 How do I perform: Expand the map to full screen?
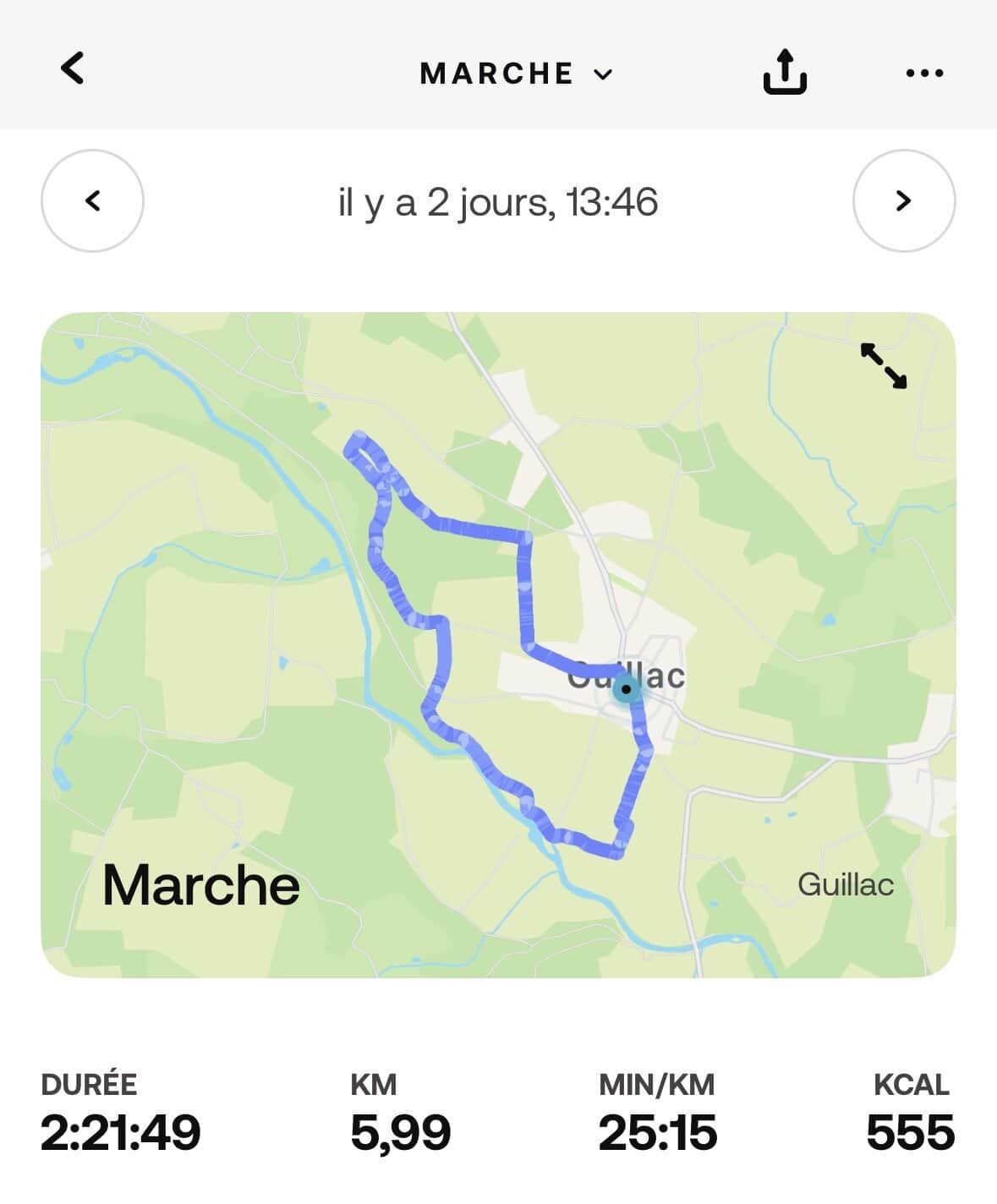[x=884, y=365]
